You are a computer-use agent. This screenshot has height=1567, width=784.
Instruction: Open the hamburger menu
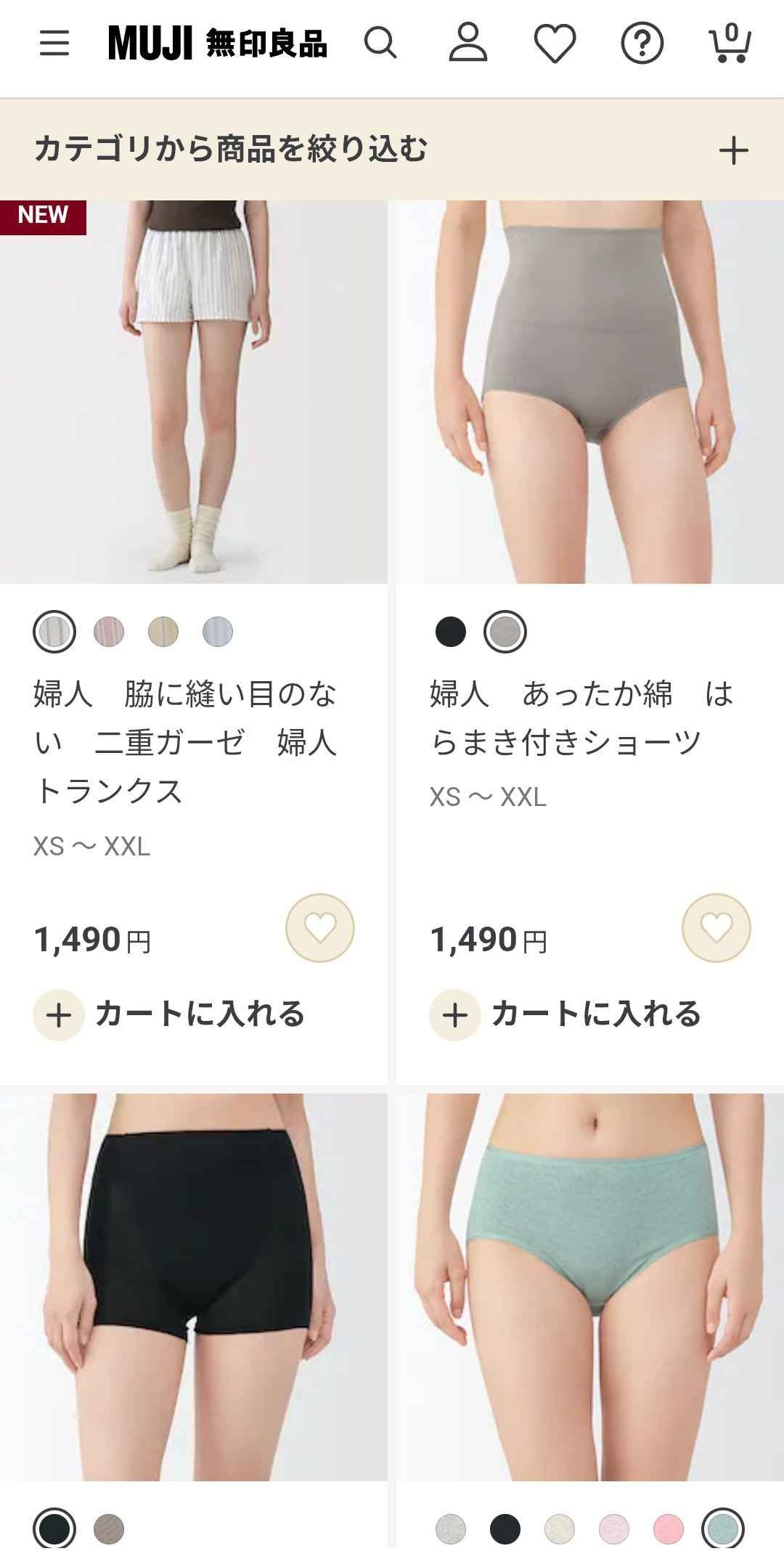point(54,44)
